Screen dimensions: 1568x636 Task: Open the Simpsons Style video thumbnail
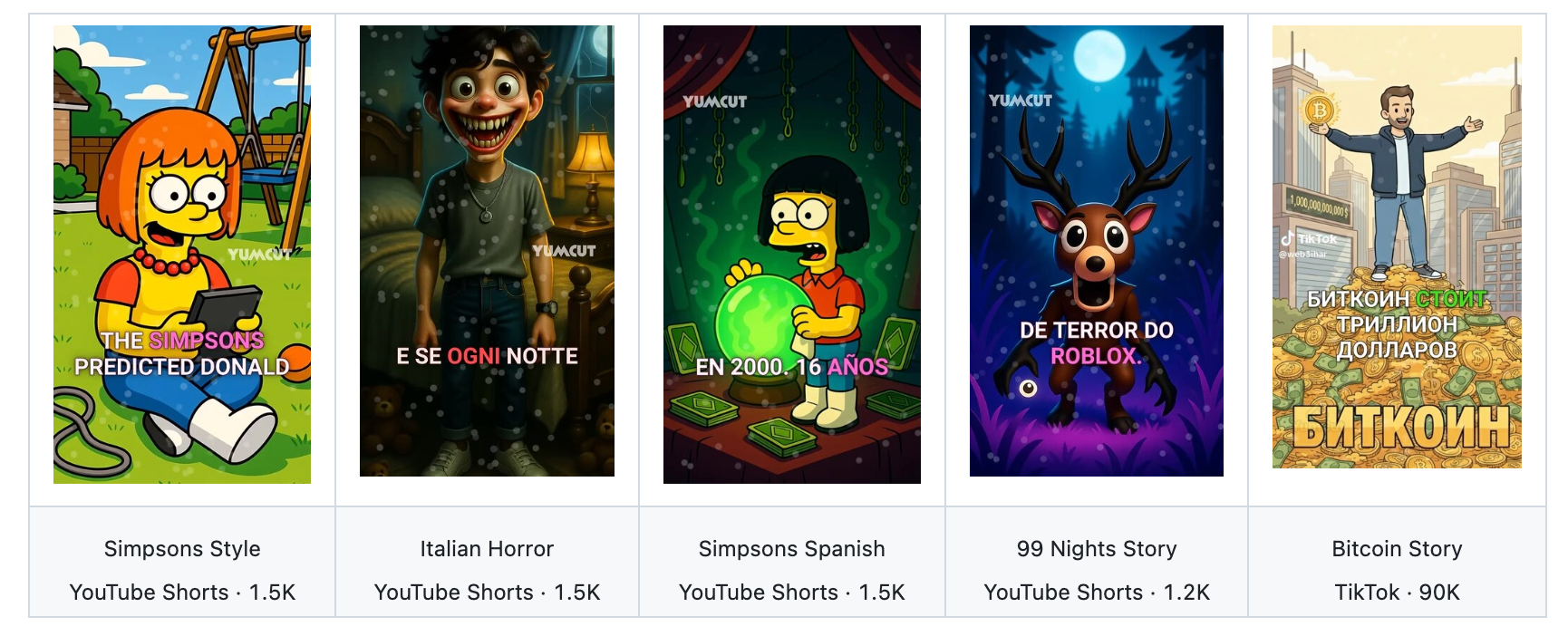182,254
